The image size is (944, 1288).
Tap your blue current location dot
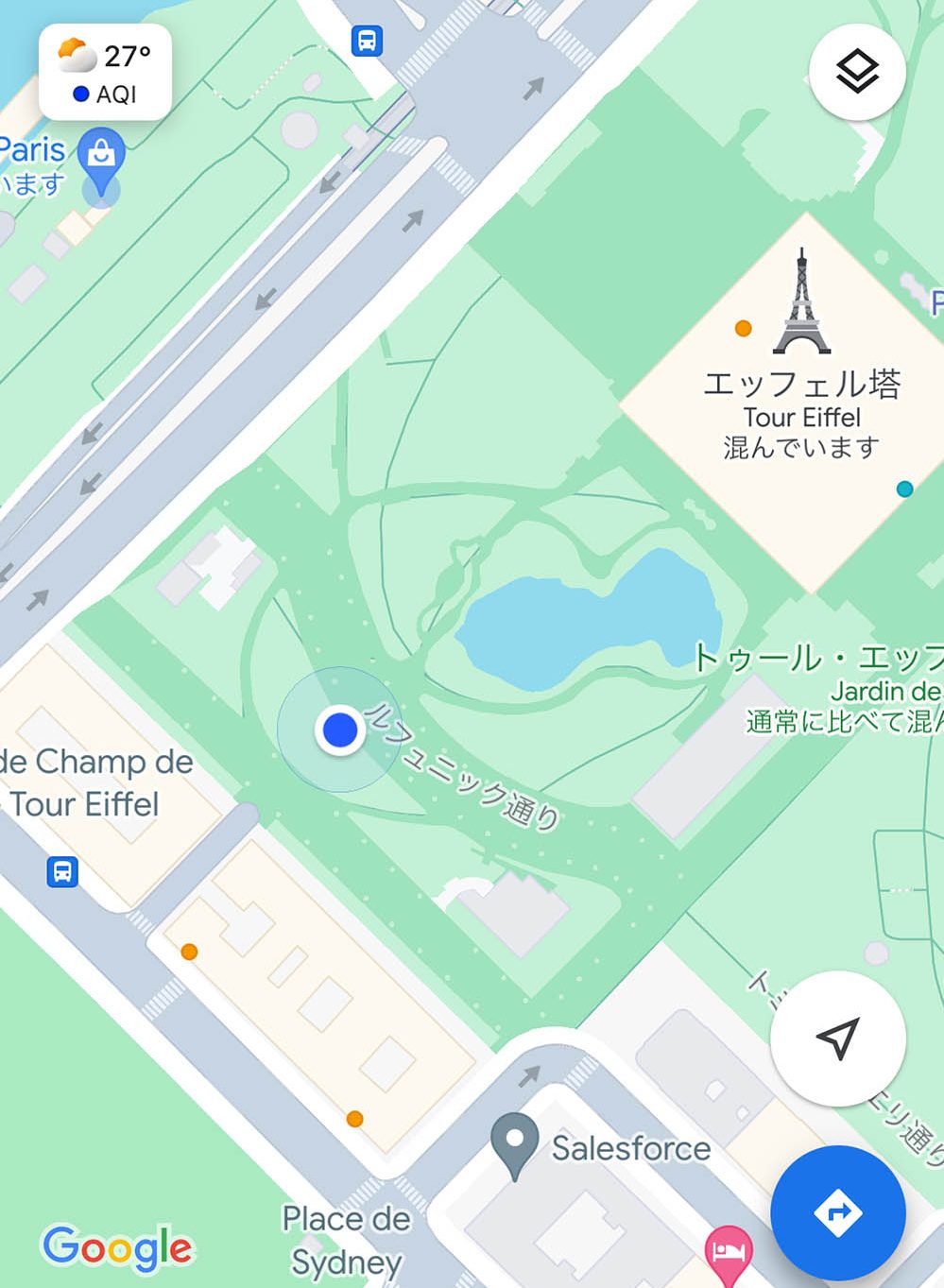point(338,730)
